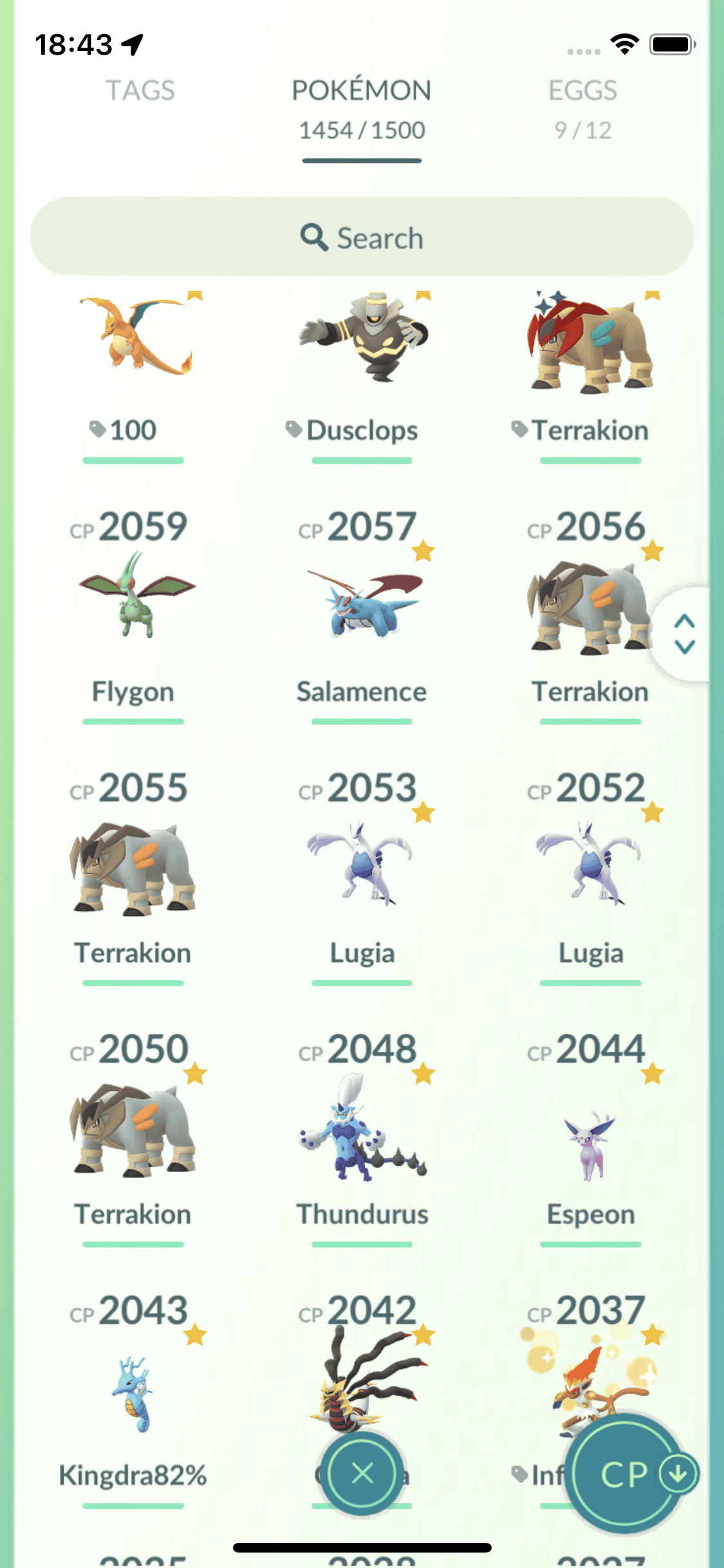The height and width of the screenshot is (1568, 724).
Task: Tap the fast scroll handle on the right edge
Action: click(x=684, y=634)
